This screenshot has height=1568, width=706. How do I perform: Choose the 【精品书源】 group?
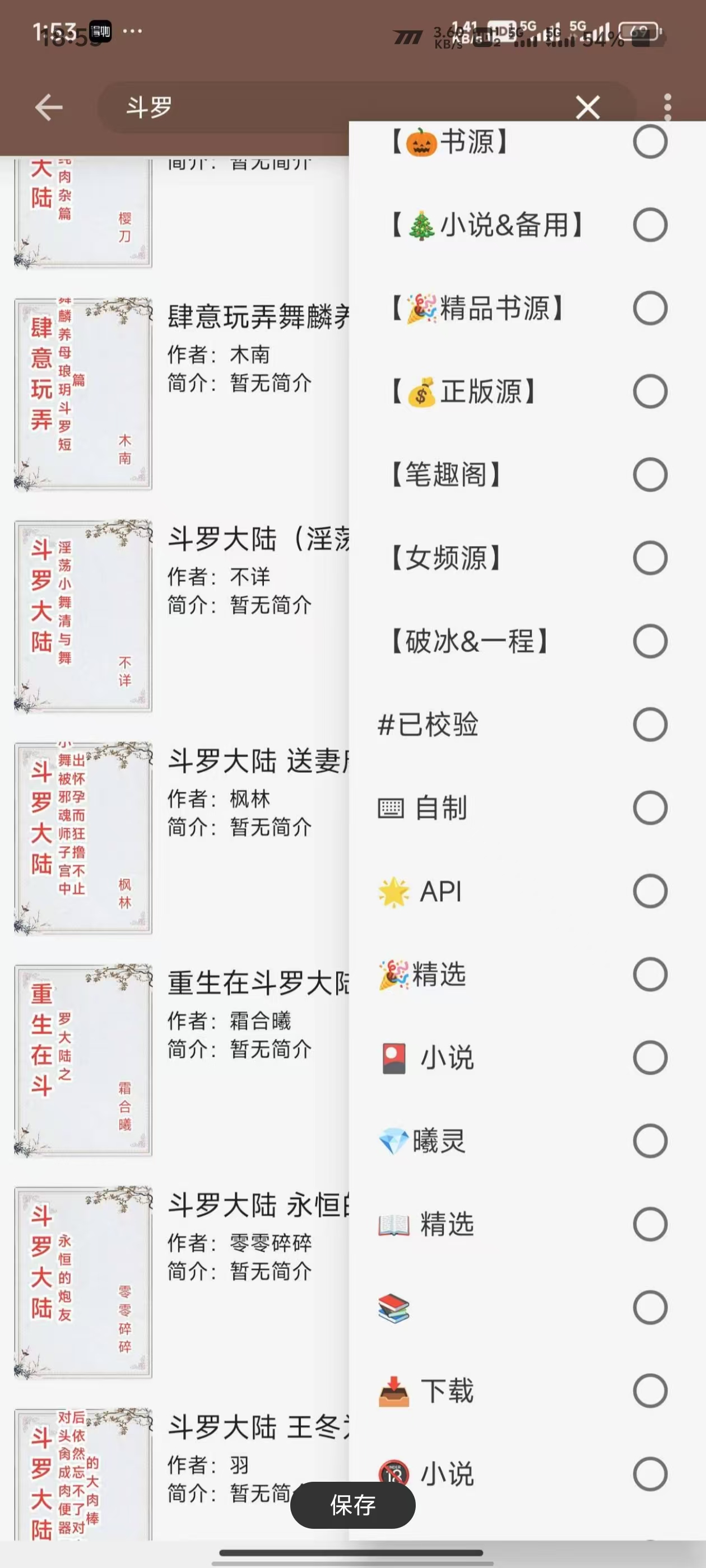click(x=649, y=308)
